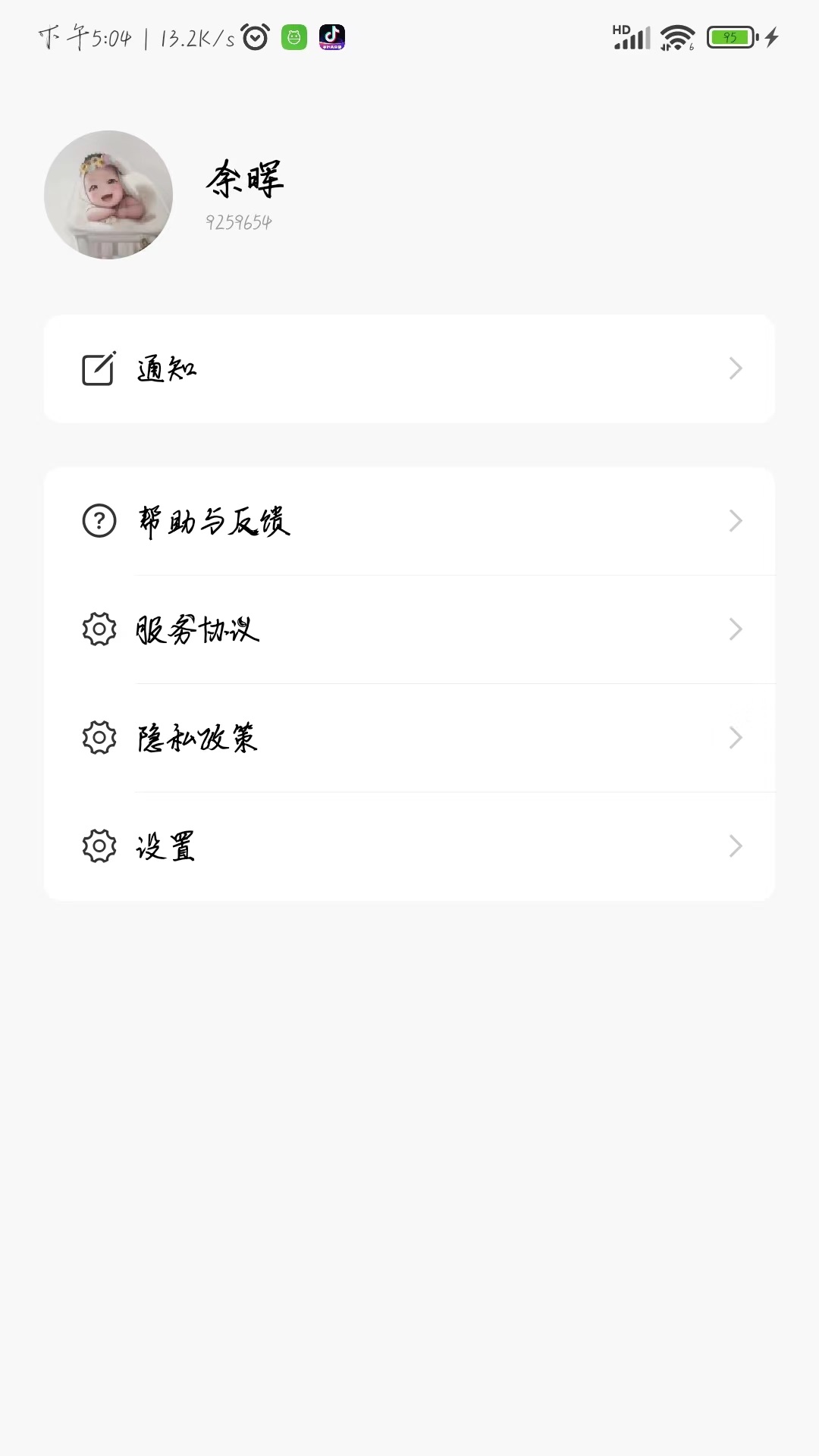
Task: View the 服务协议 service agreement
Action: 409,629
